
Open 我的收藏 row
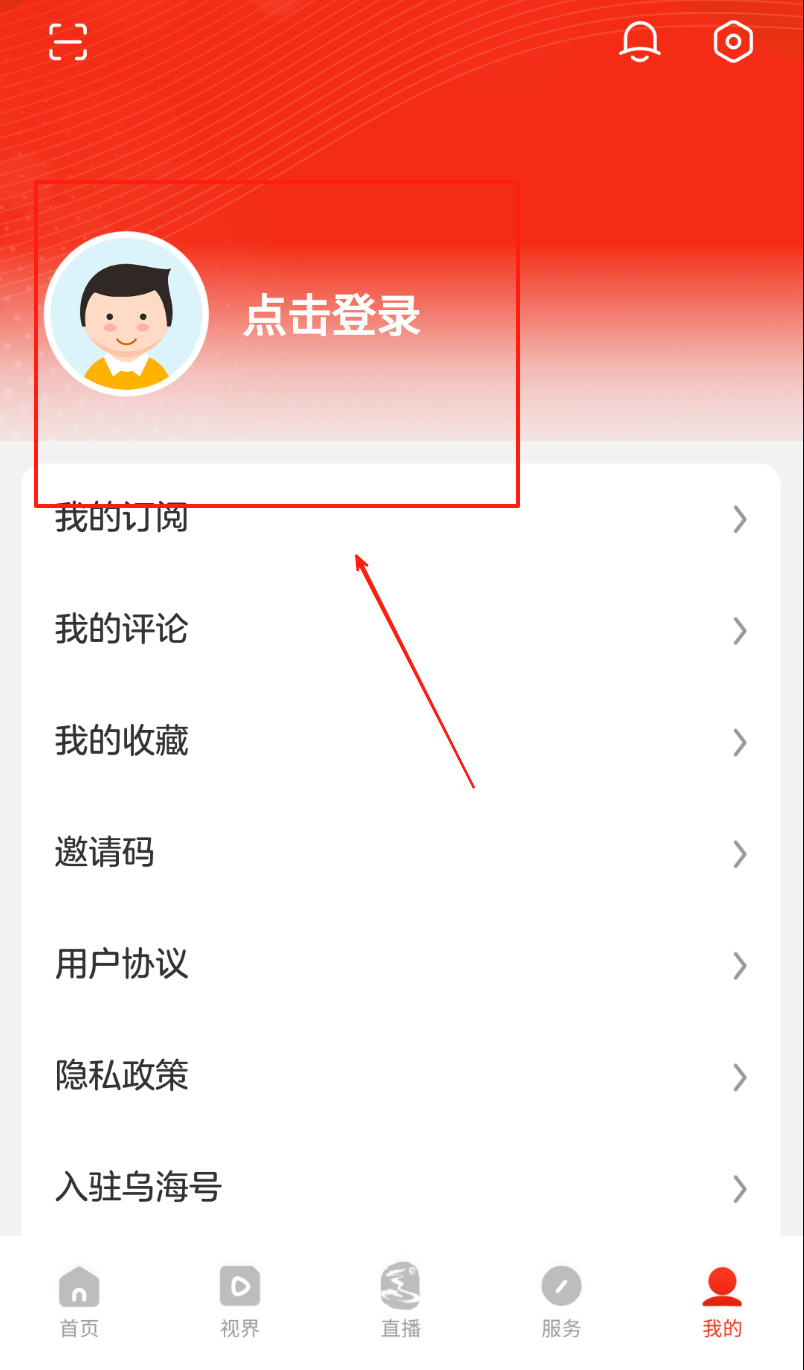click(400, 742)
